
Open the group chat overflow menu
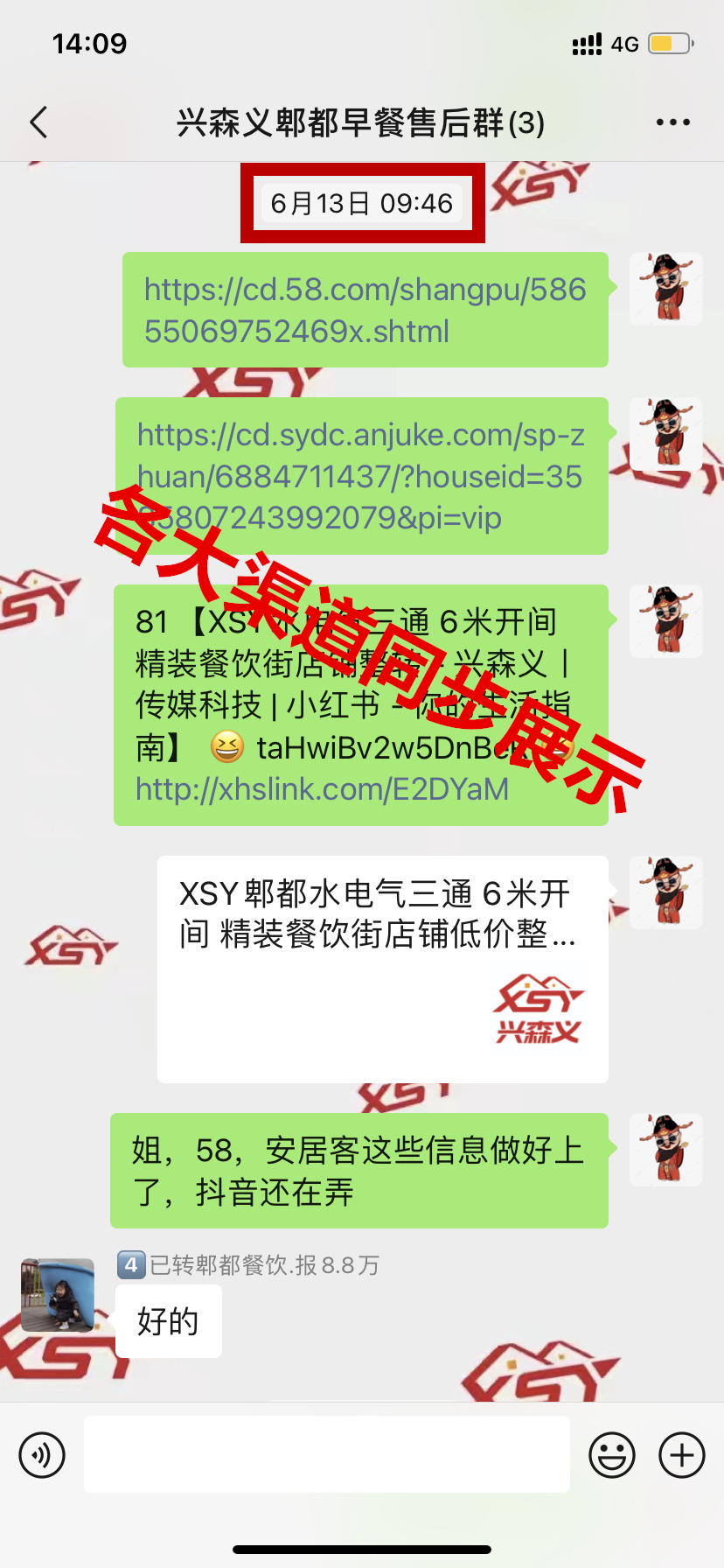point(672,122)
